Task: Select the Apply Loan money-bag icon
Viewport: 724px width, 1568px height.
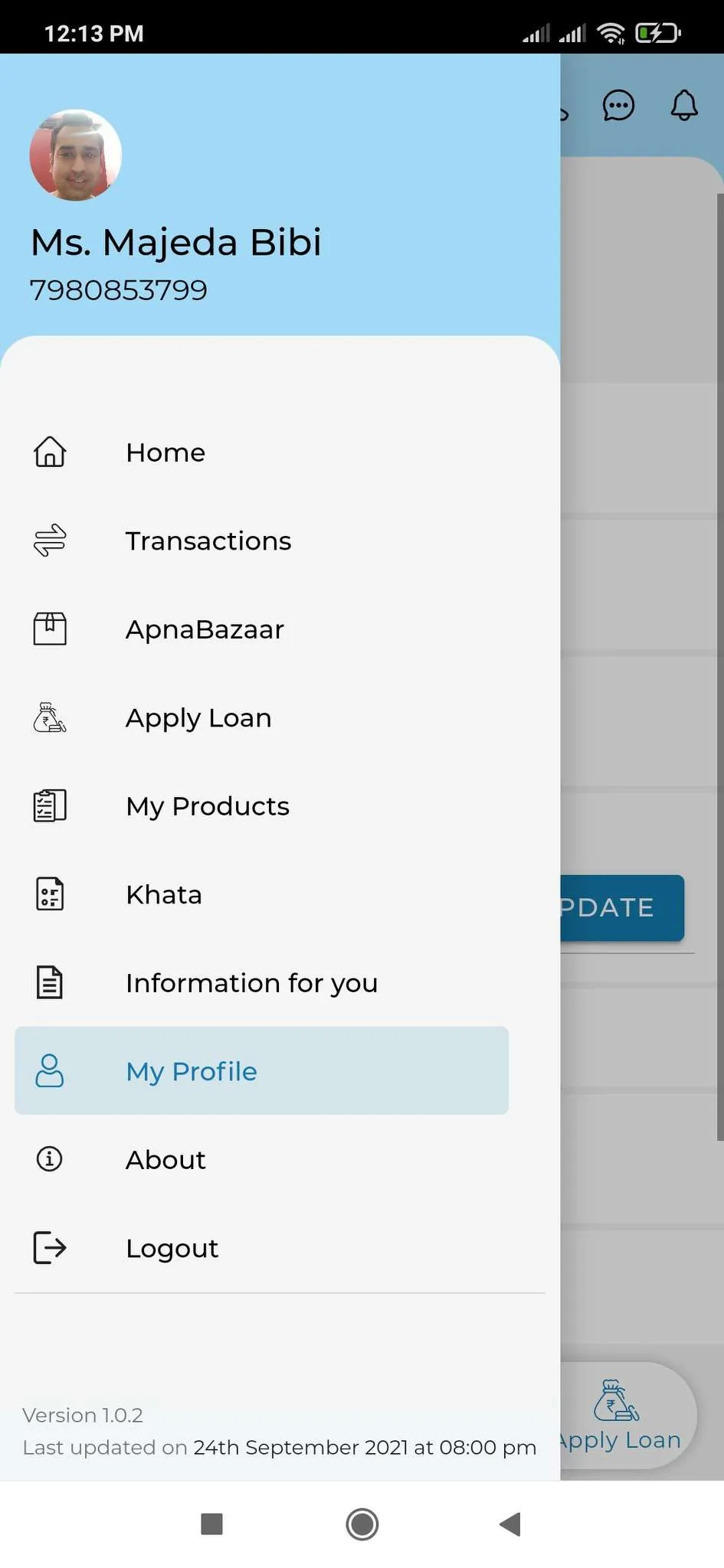Action: [49, 717]
